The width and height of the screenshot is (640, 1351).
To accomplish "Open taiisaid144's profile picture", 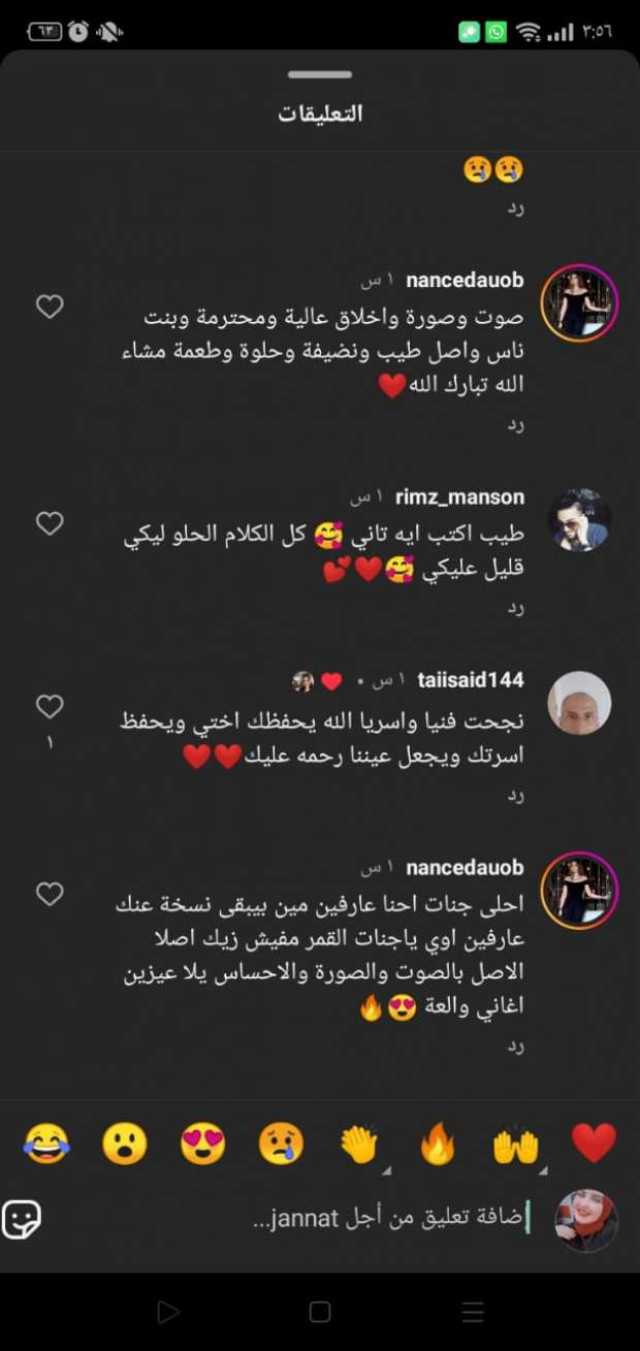I will coord(580,703).
